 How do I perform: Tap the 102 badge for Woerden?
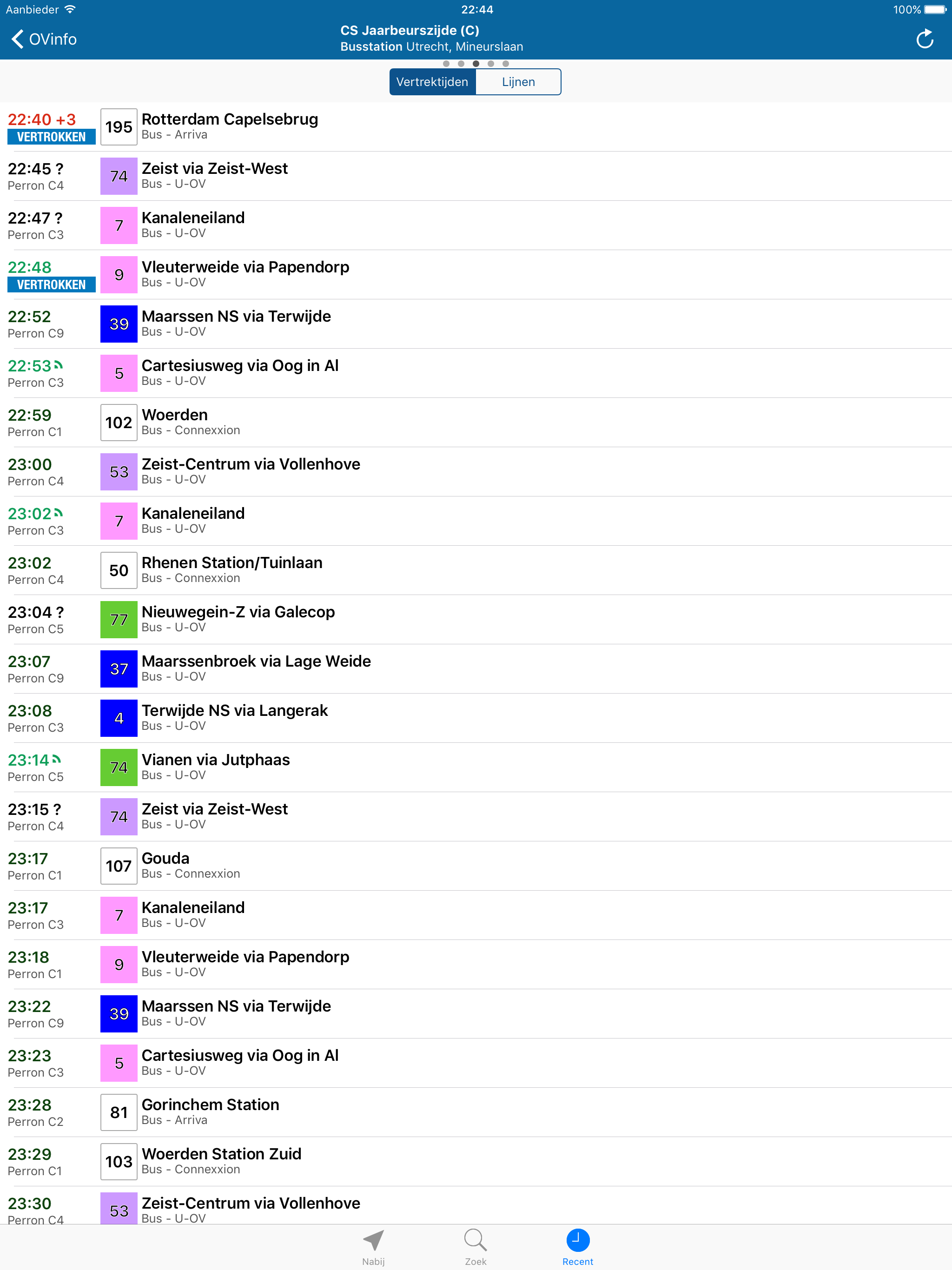tap(118, 422)
